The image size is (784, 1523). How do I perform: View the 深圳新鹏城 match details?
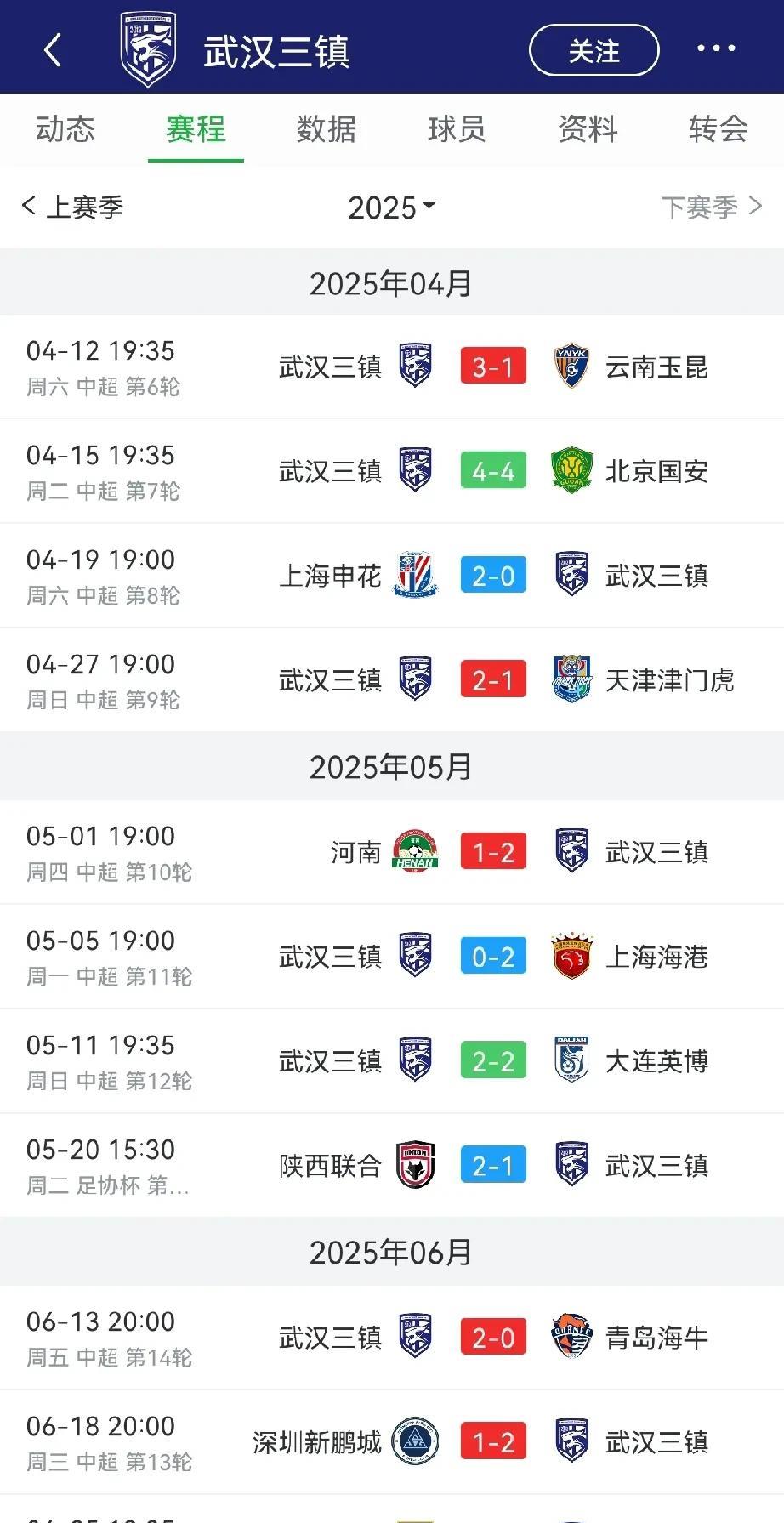pyautogui.click(x=392, y=1442)
